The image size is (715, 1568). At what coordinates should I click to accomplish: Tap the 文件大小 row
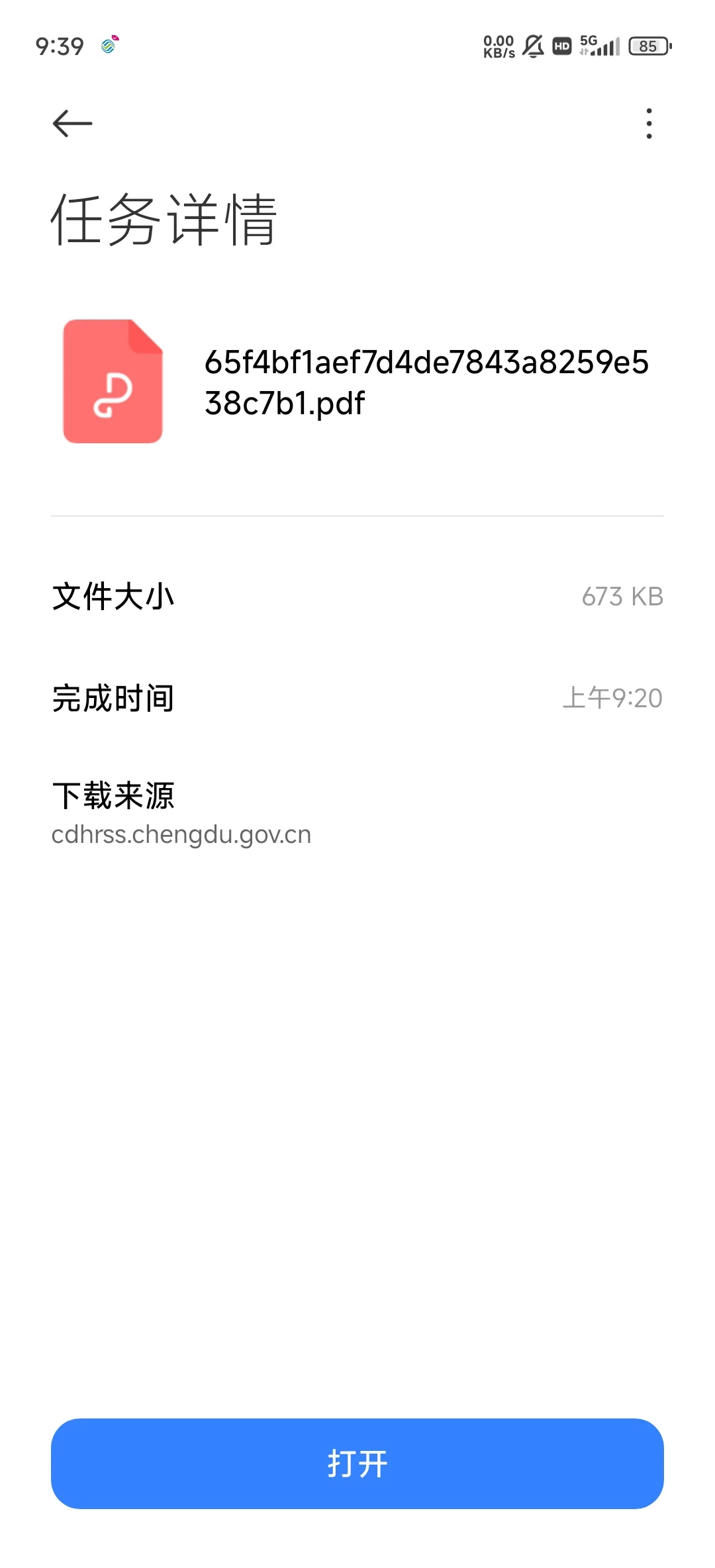click(x=114, y=595)
